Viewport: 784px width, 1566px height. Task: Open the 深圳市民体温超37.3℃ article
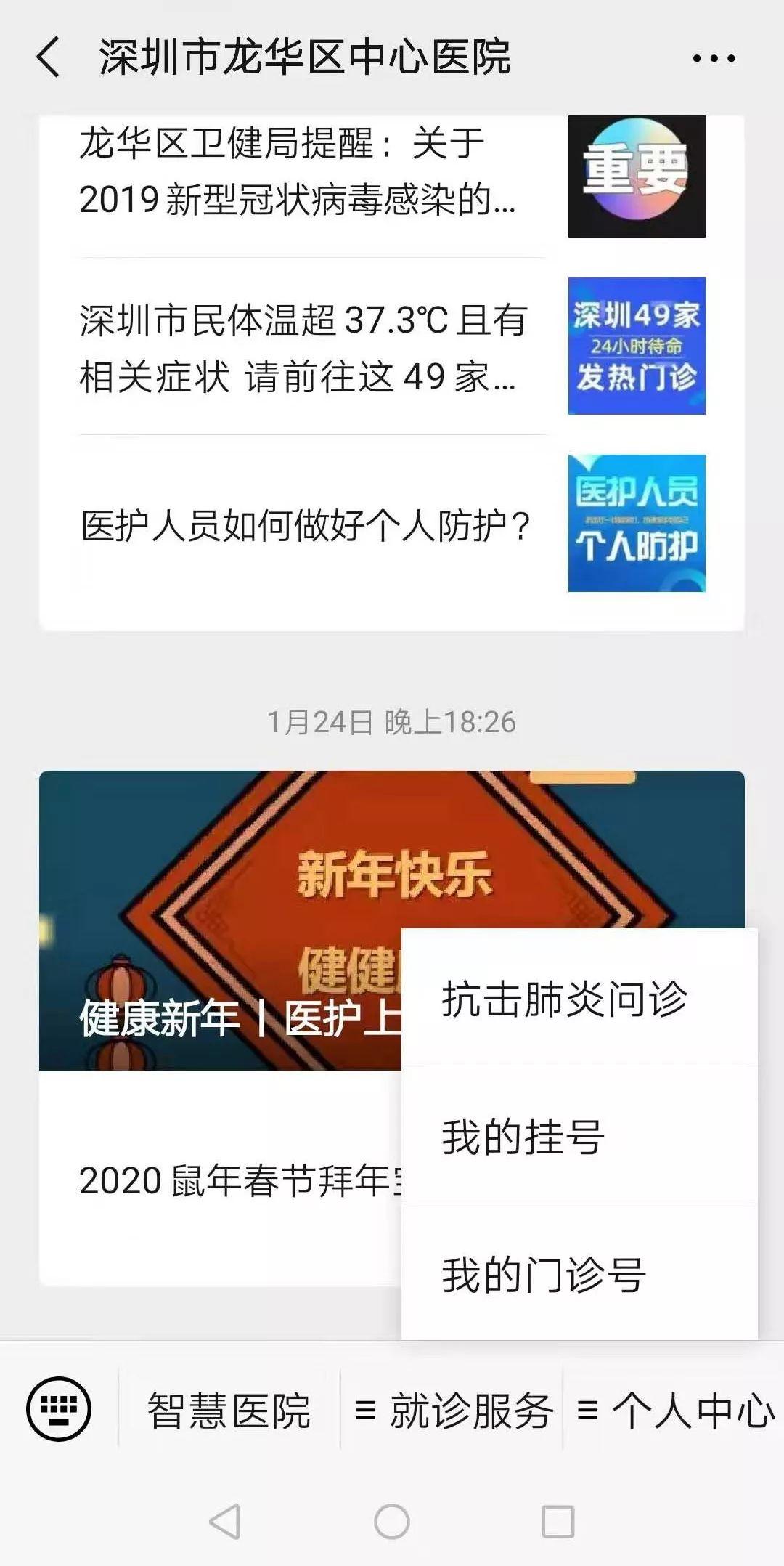pyautogui.click(x=303, y=349)
